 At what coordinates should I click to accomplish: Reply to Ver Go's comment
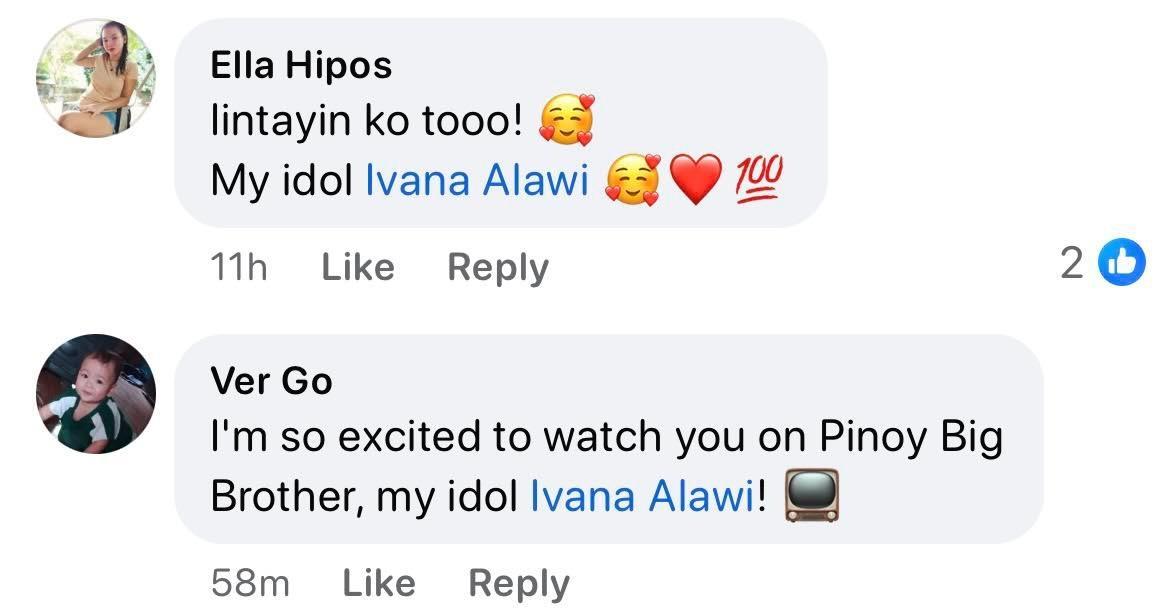pos(518,583)
